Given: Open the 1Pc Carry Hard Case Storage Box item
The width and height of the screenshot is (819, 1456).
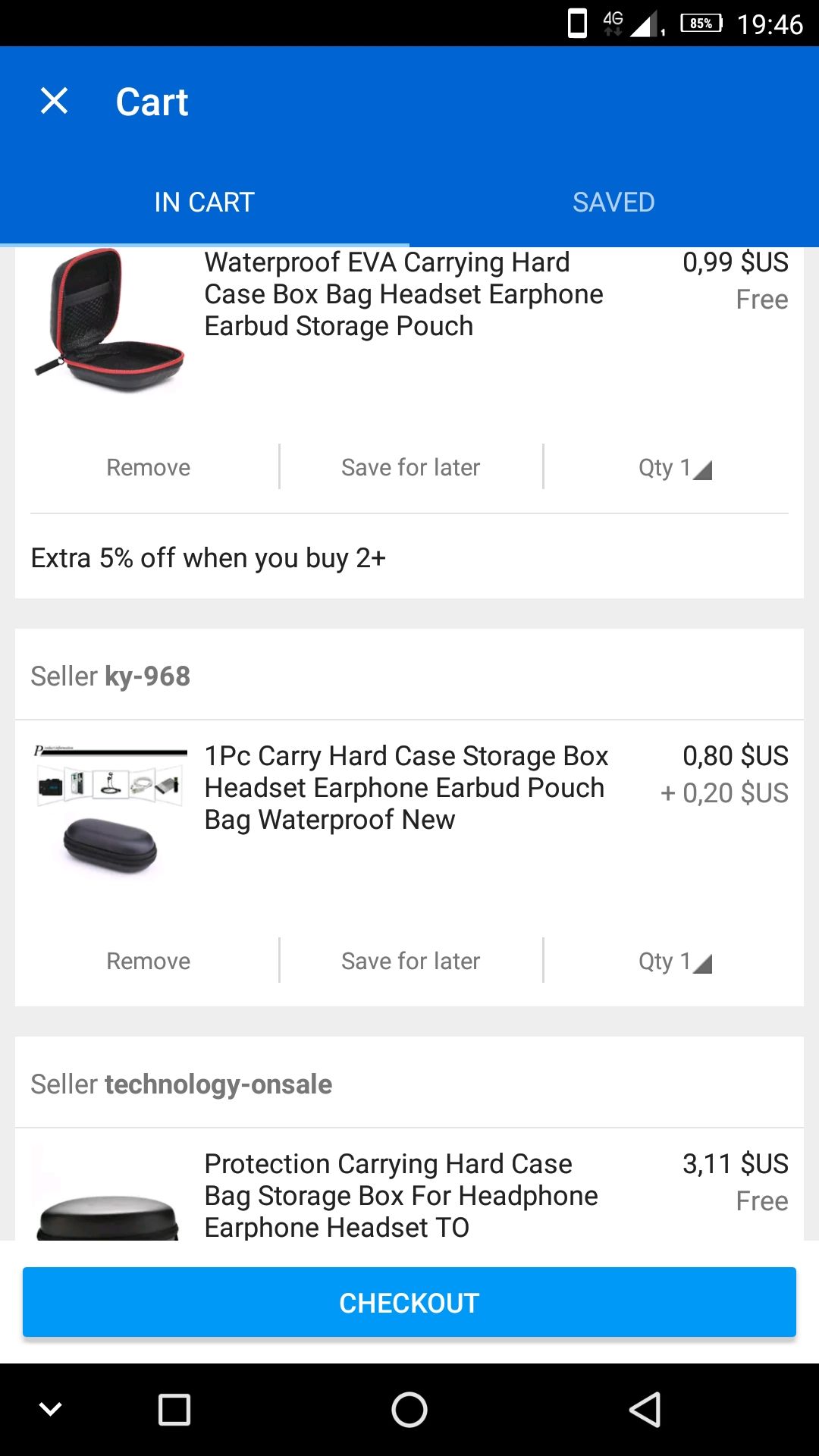Looking at the screenshot, I should (x=406, y=788).
